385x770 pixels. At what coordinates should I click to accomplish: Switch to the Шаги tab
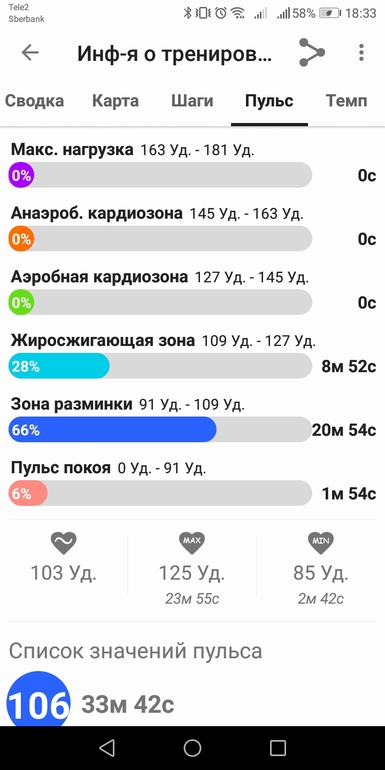pos(192,101)
